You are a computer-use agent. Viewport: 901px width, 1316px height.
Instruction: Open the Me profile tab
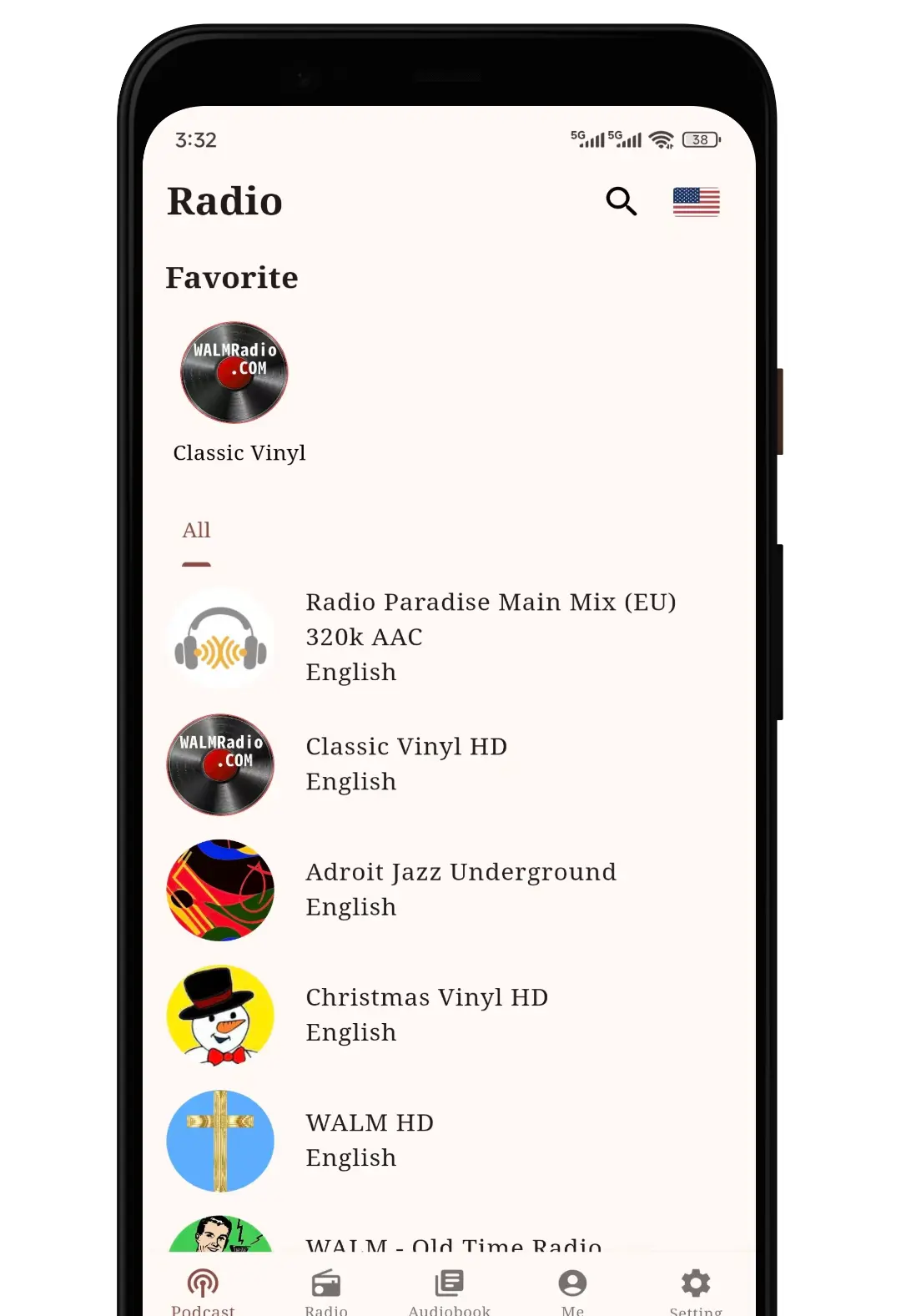click(x=572, y=1289)
